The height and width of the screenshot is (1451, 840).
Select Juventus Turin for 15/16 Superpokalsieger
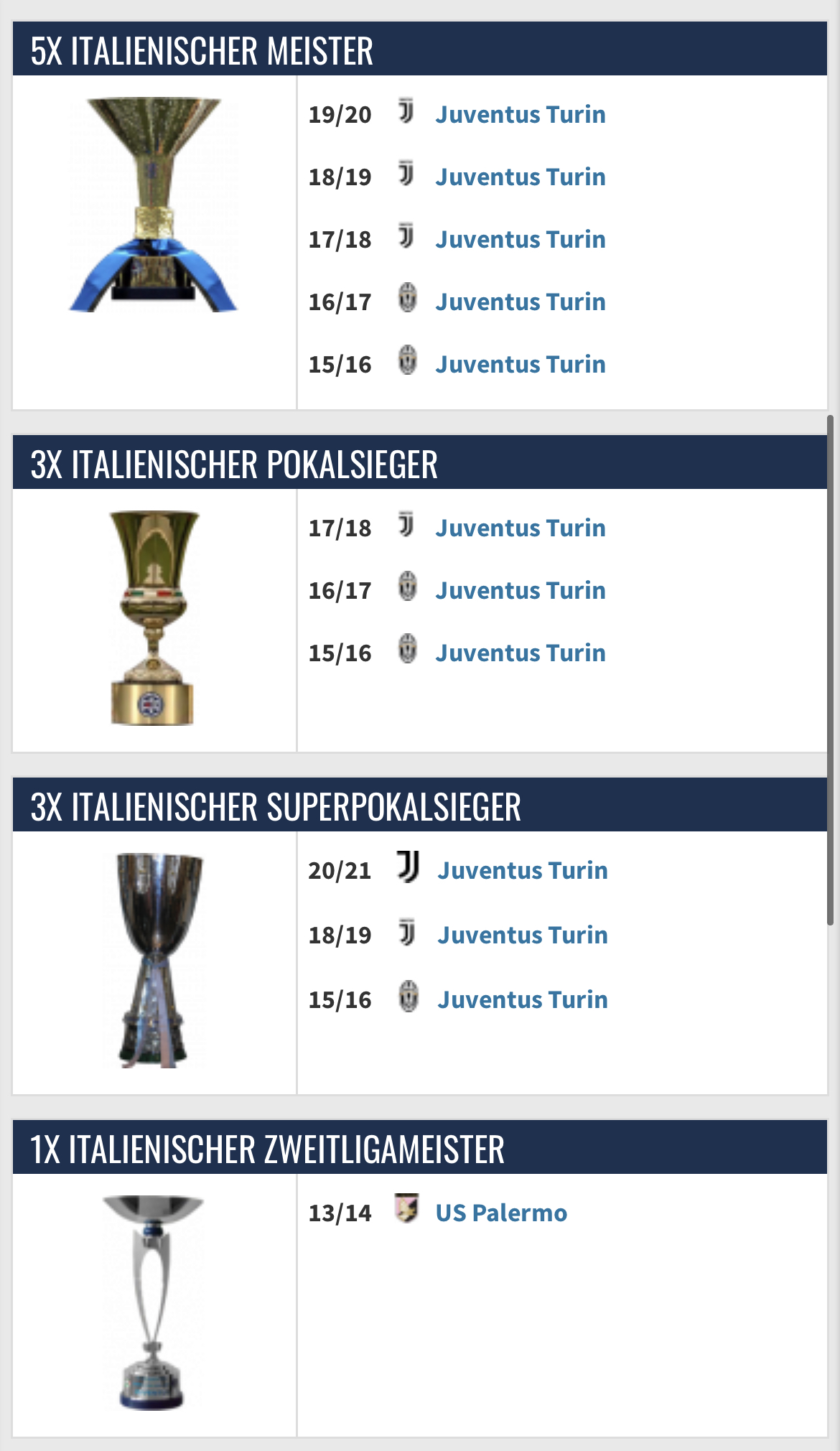tap(523, 1000)
